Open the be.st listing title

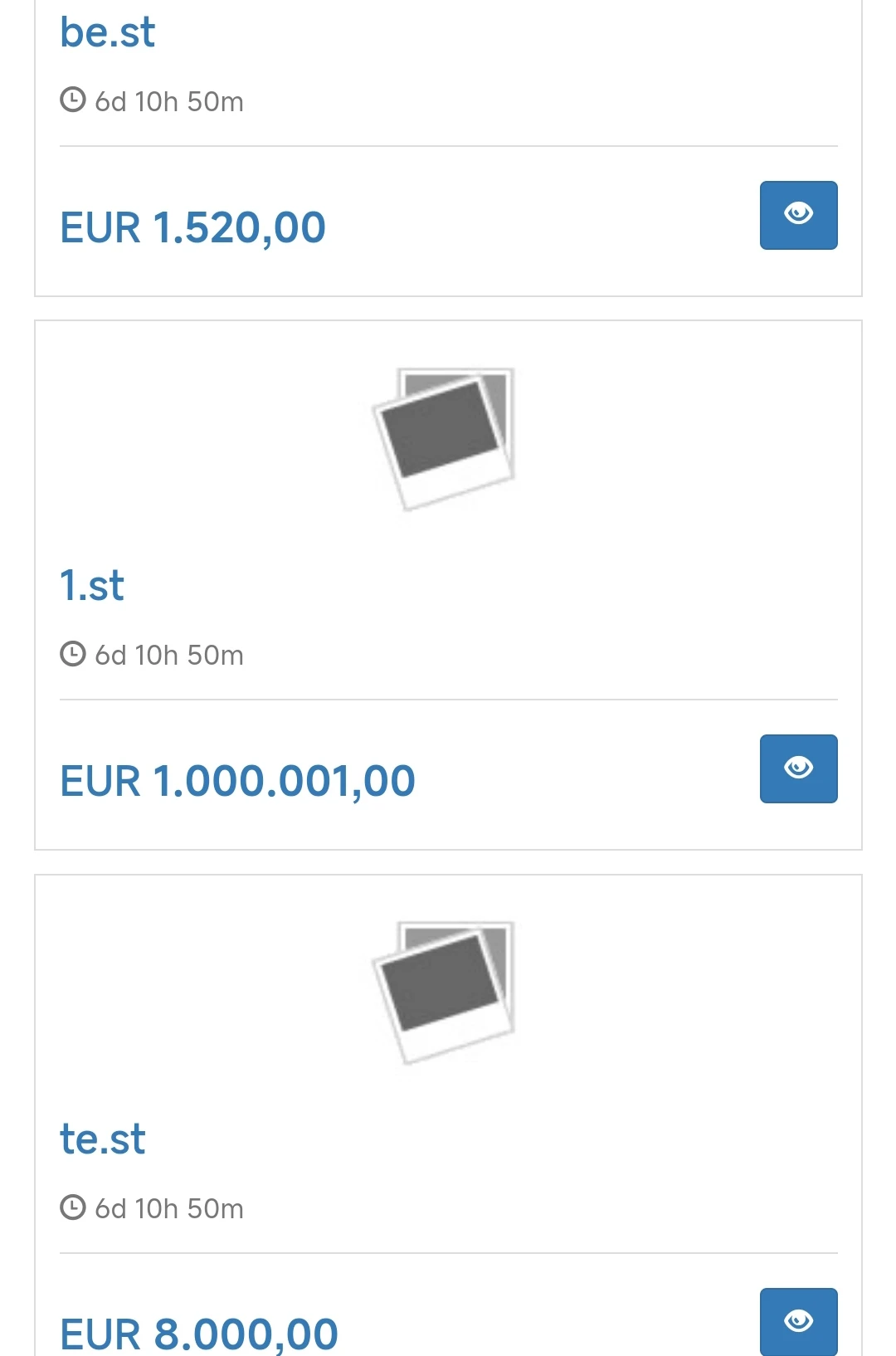coord(108,33)
